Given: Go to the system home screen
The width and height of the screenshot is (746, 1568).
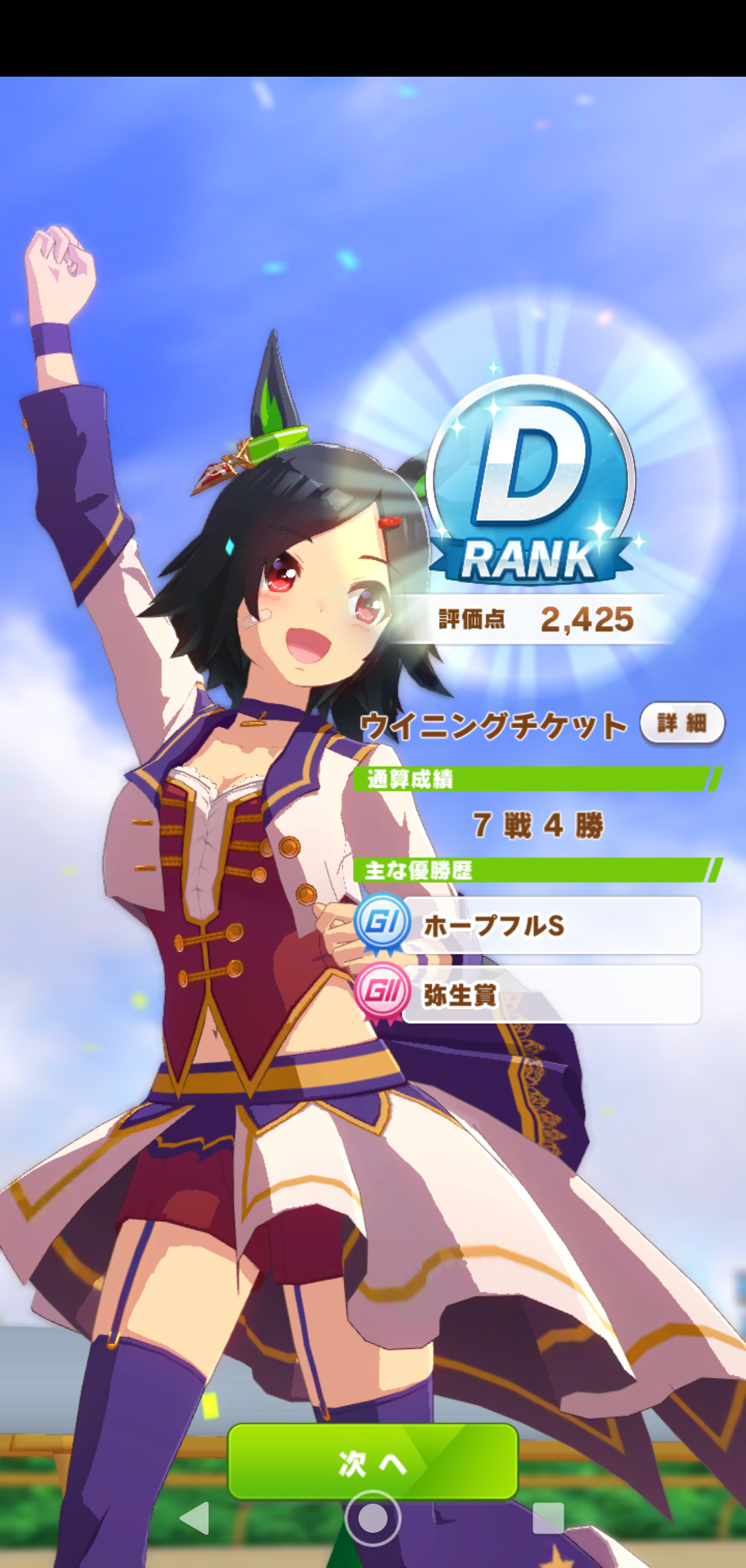Looking at the screenshot, I should coord(373,1519).
